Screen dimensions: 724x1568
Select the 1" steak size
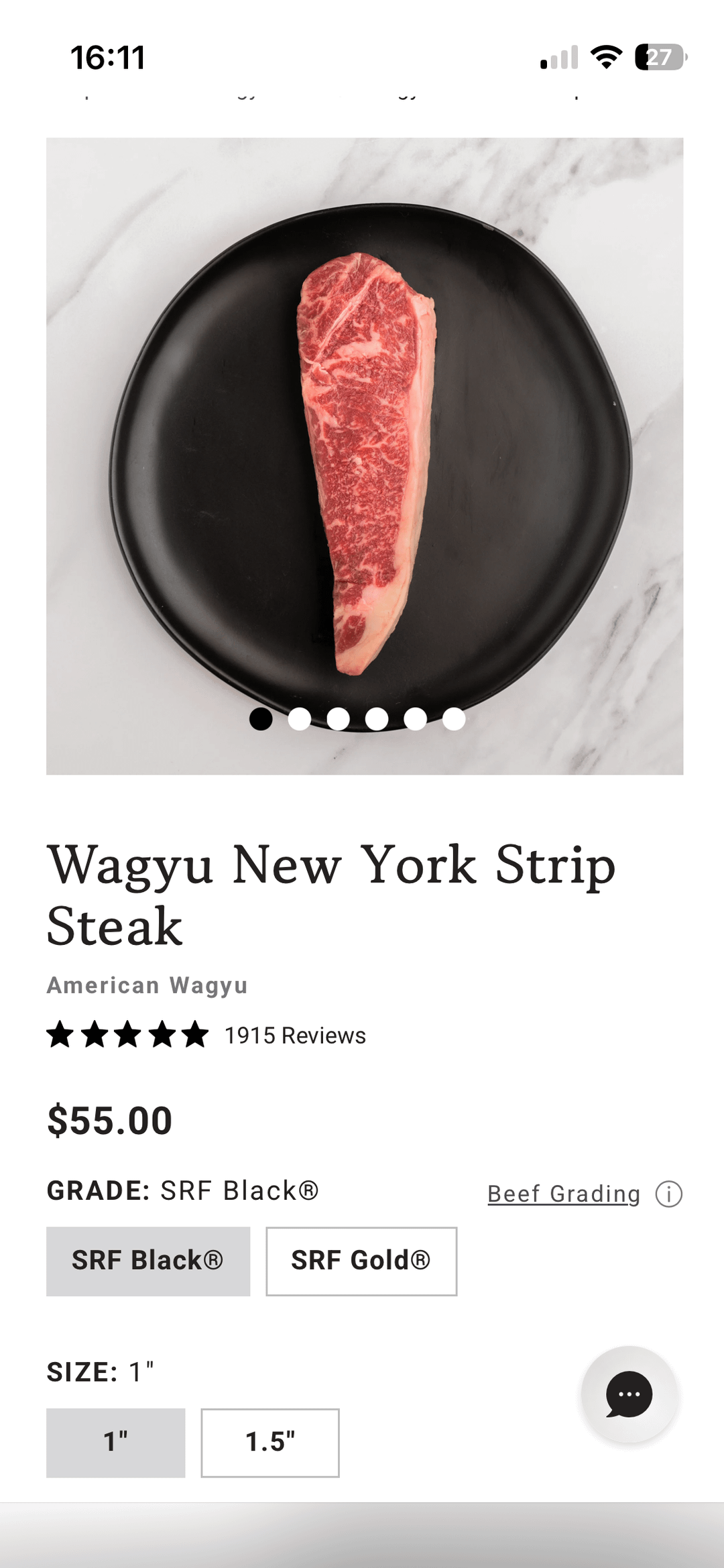pos(115,1442)
